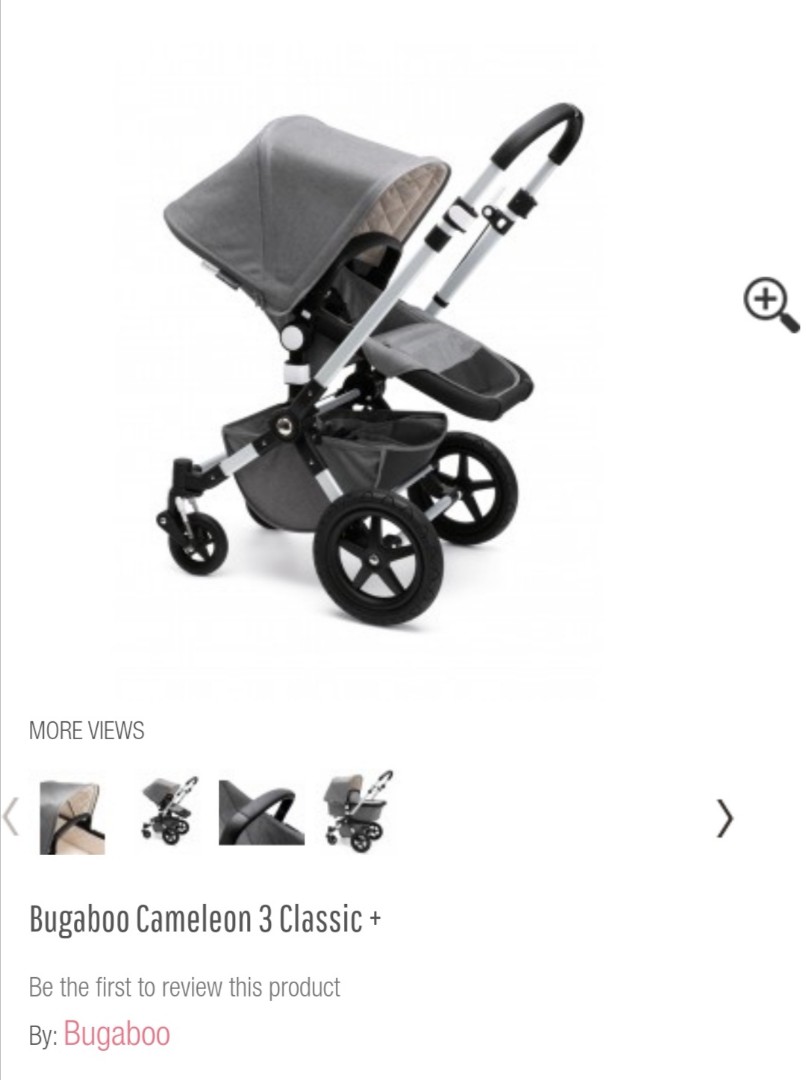The width and height of the screenshot is (806, 1080).
Task: Open the Bugaboo brand link
Action: (x=117, y=1033)
